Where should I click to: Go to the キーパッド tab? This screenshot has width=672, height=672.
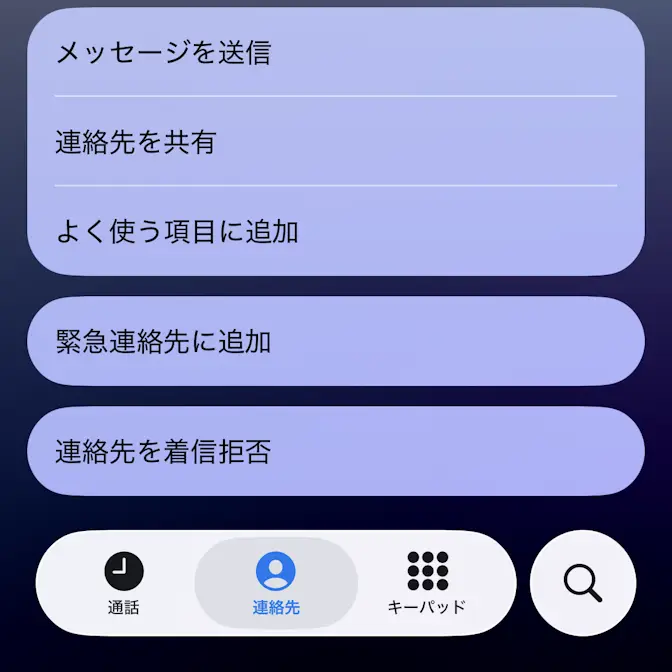pos(427,583)
